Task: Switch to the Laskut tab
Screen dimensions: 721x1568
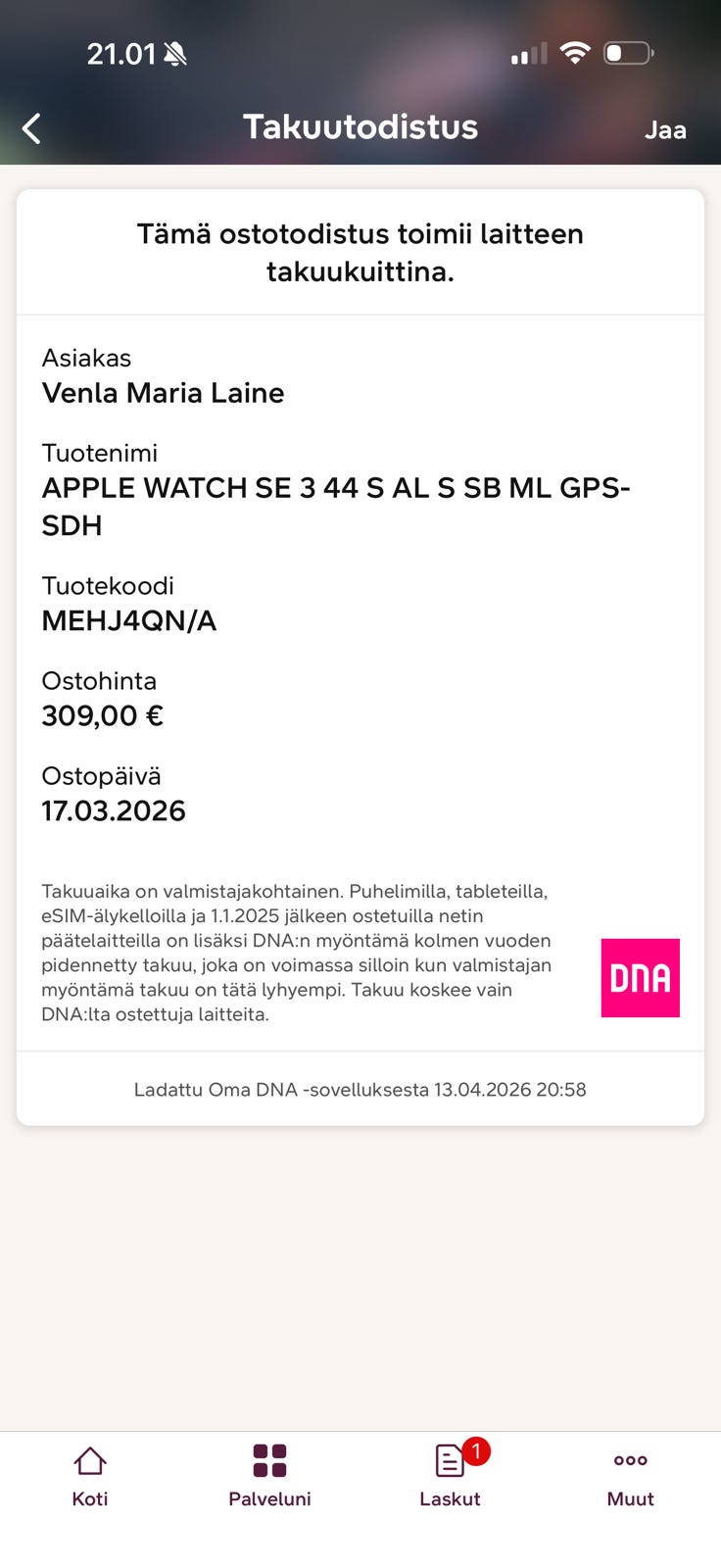Action: coord(449,1475)
